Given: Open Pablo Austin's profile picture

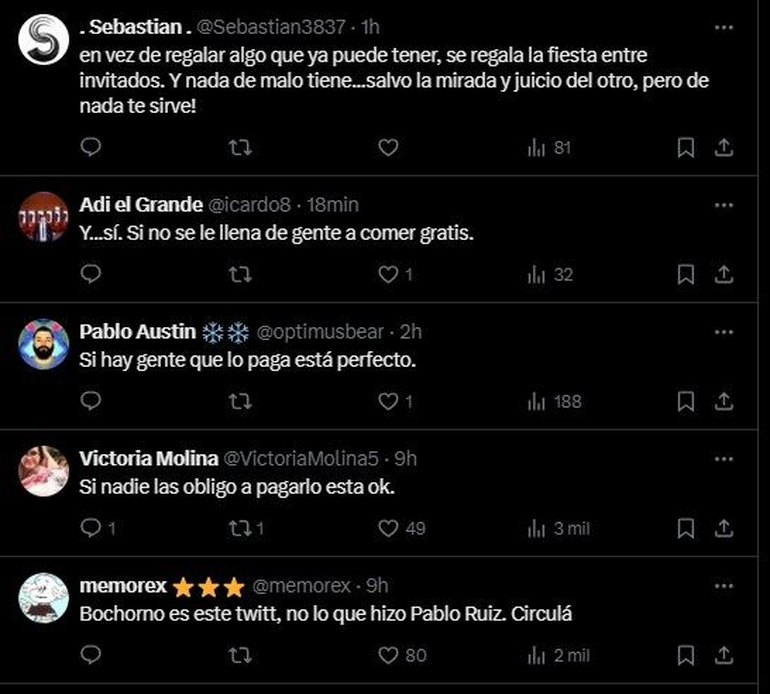Looking at the screenshot, I should [x=43, y=344].
